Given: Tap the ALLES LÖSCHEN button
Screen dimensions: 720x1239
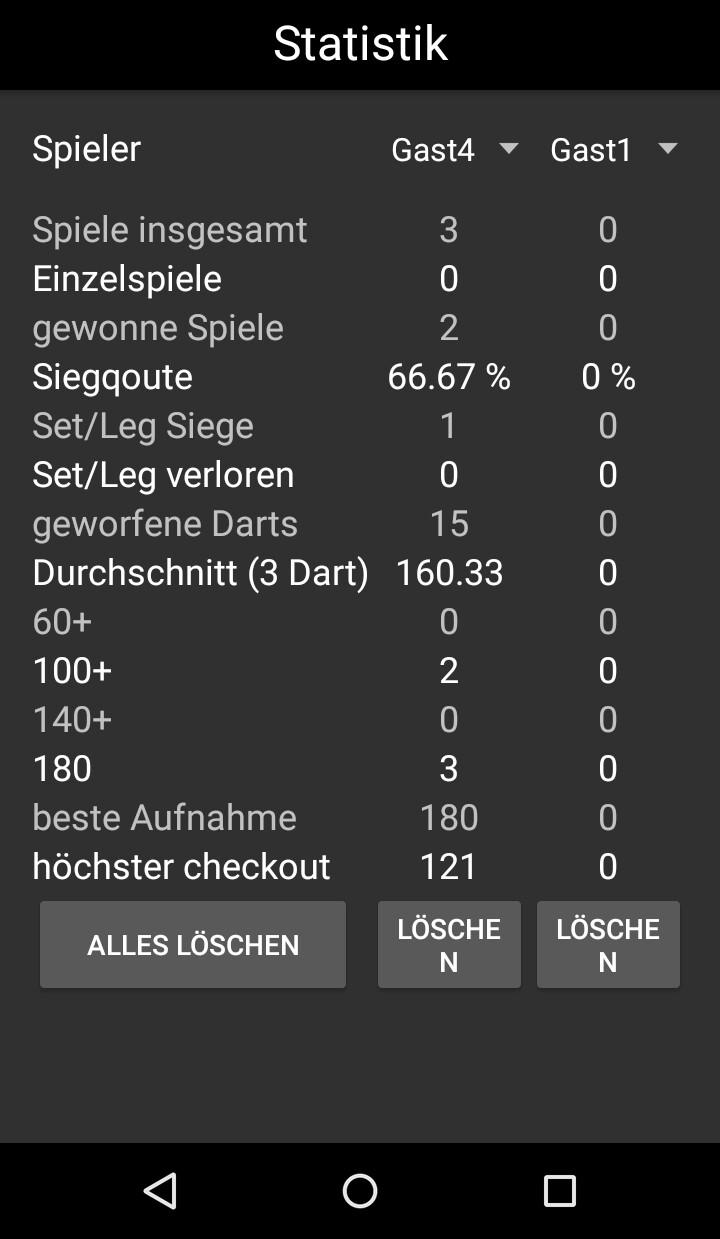Looking at the screenshot, I should click(193, 945).
